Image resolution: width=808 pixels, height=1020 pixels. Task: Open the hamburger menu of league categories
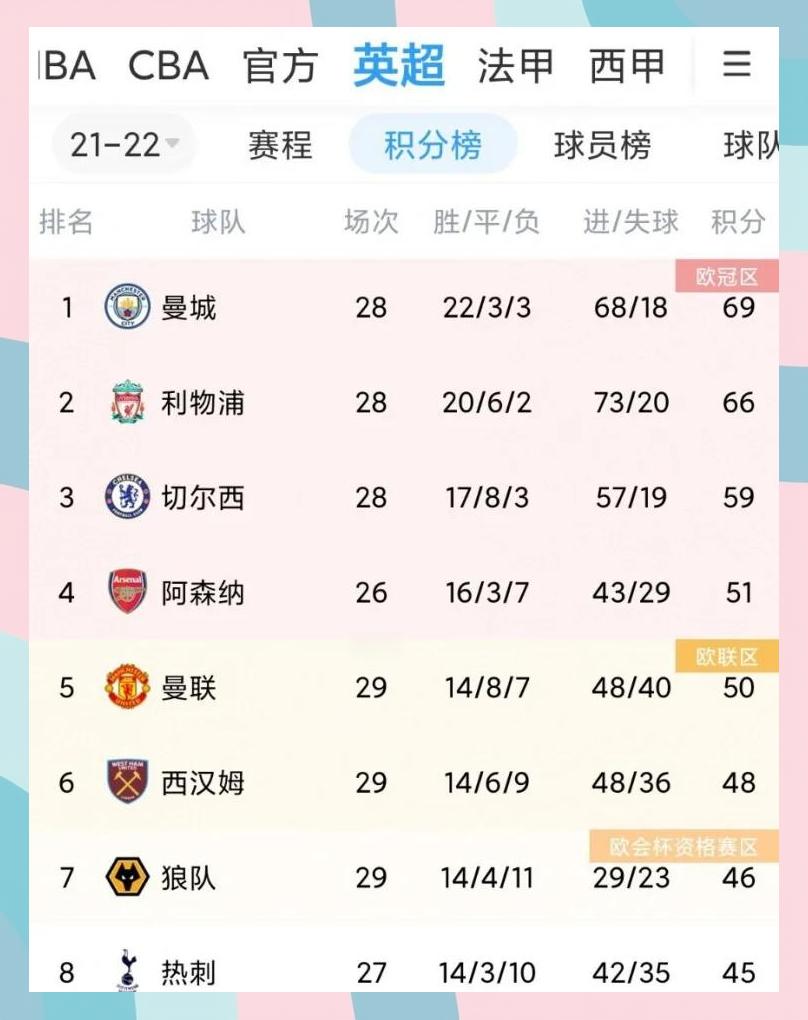pyautogui.click(x=737, y=65)
